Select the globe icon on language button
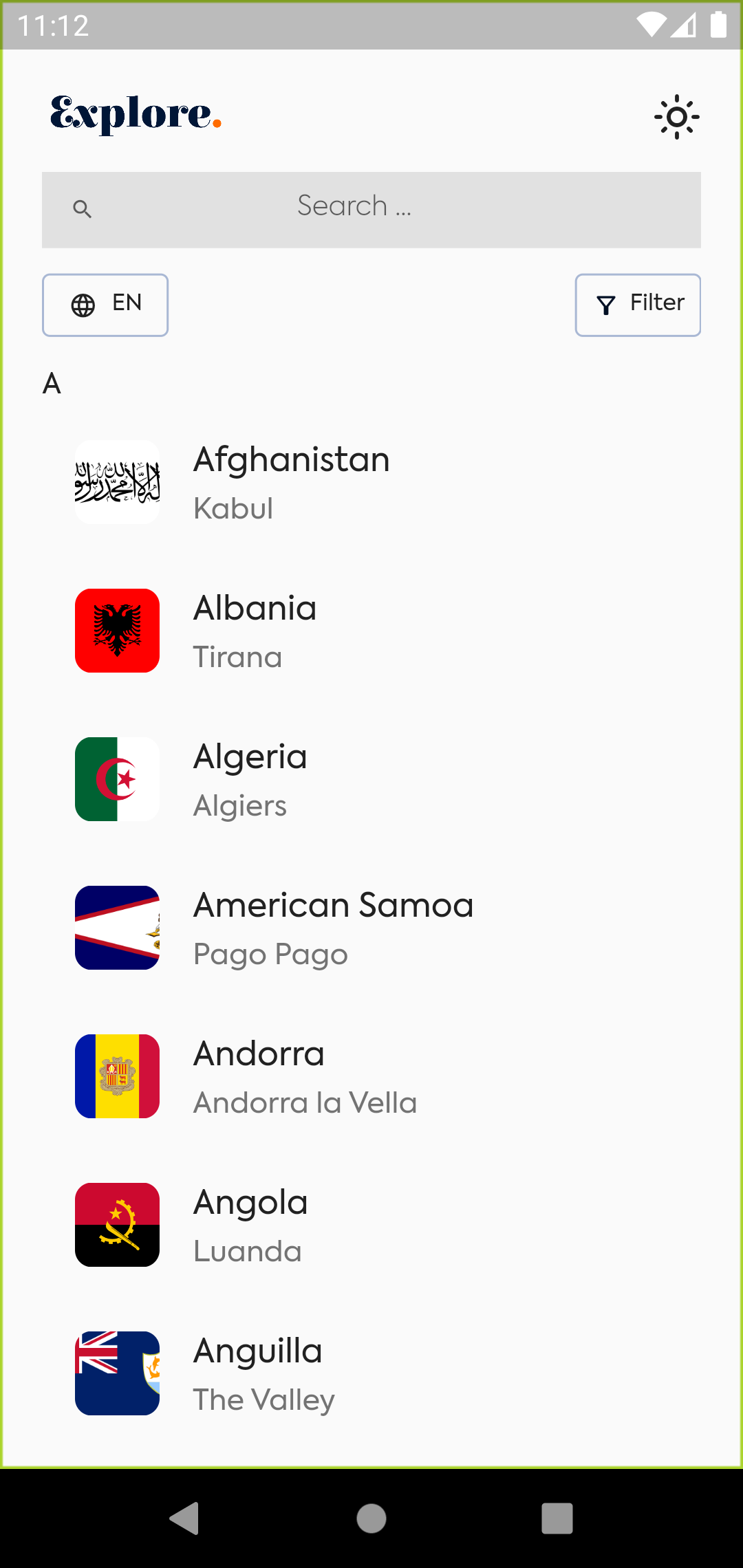Viewport: 743px width, 1568px height. point(82,305)
